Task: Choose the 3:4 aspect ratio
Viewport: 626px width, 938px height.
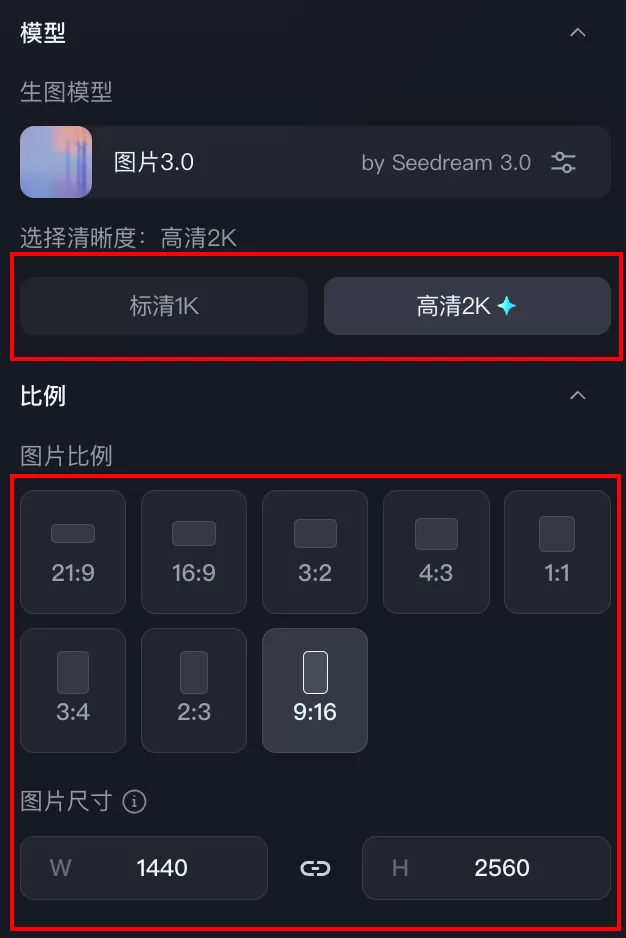Action: click(x=73, y=690)
